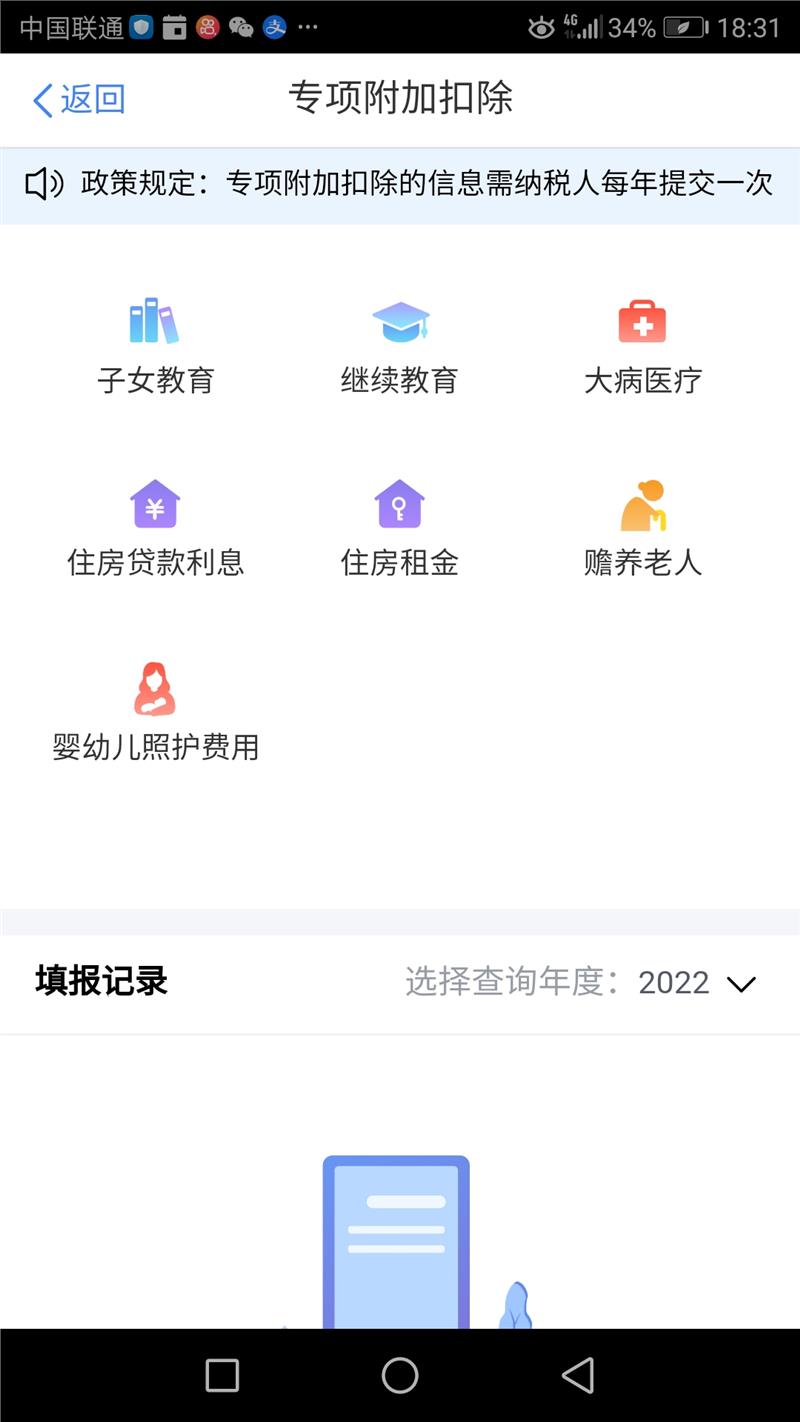The width and height of the screenshot is (800, 1422).
Task: Open recent apps from navigation bar
Action: (x=222, y=1375)
